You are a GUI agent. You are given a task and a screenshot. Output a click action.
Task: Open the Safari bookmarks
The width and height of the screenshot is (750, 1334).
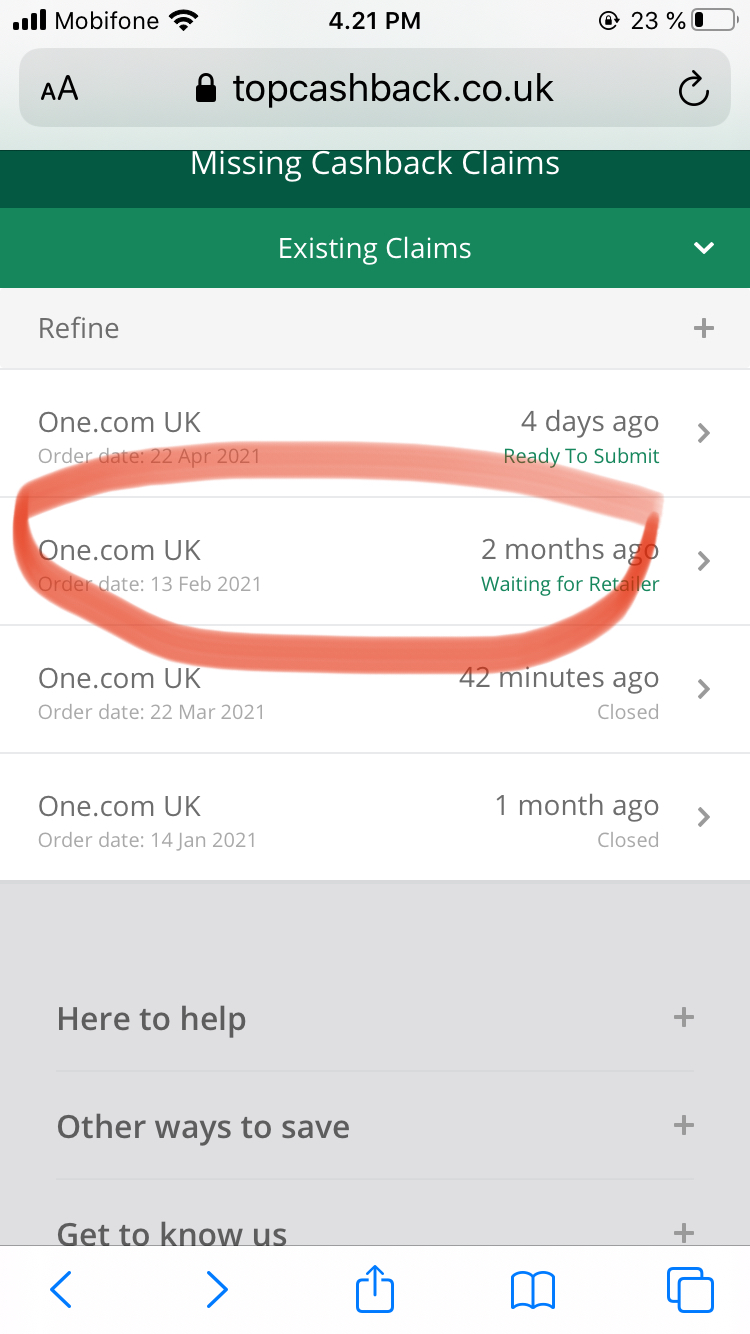532,1290
